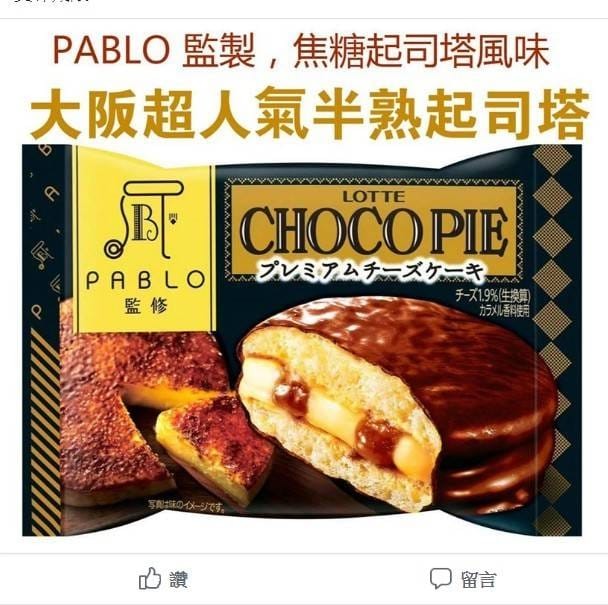Like this post with 讚 button
This screenshot has height=605, width=608.
coord(163,578)
